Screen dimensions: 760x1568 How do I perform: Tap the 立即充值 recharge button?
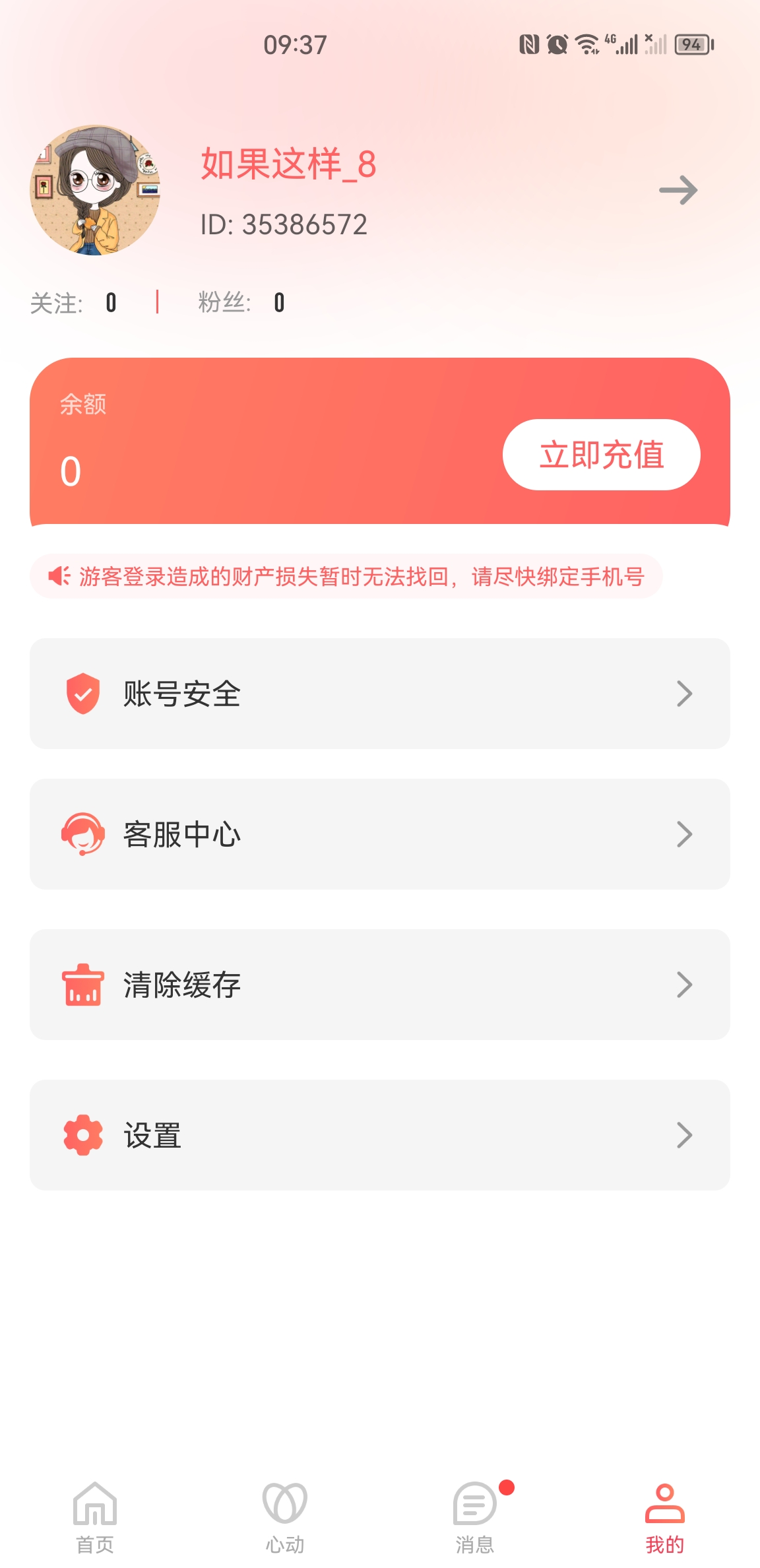[602, 455]
